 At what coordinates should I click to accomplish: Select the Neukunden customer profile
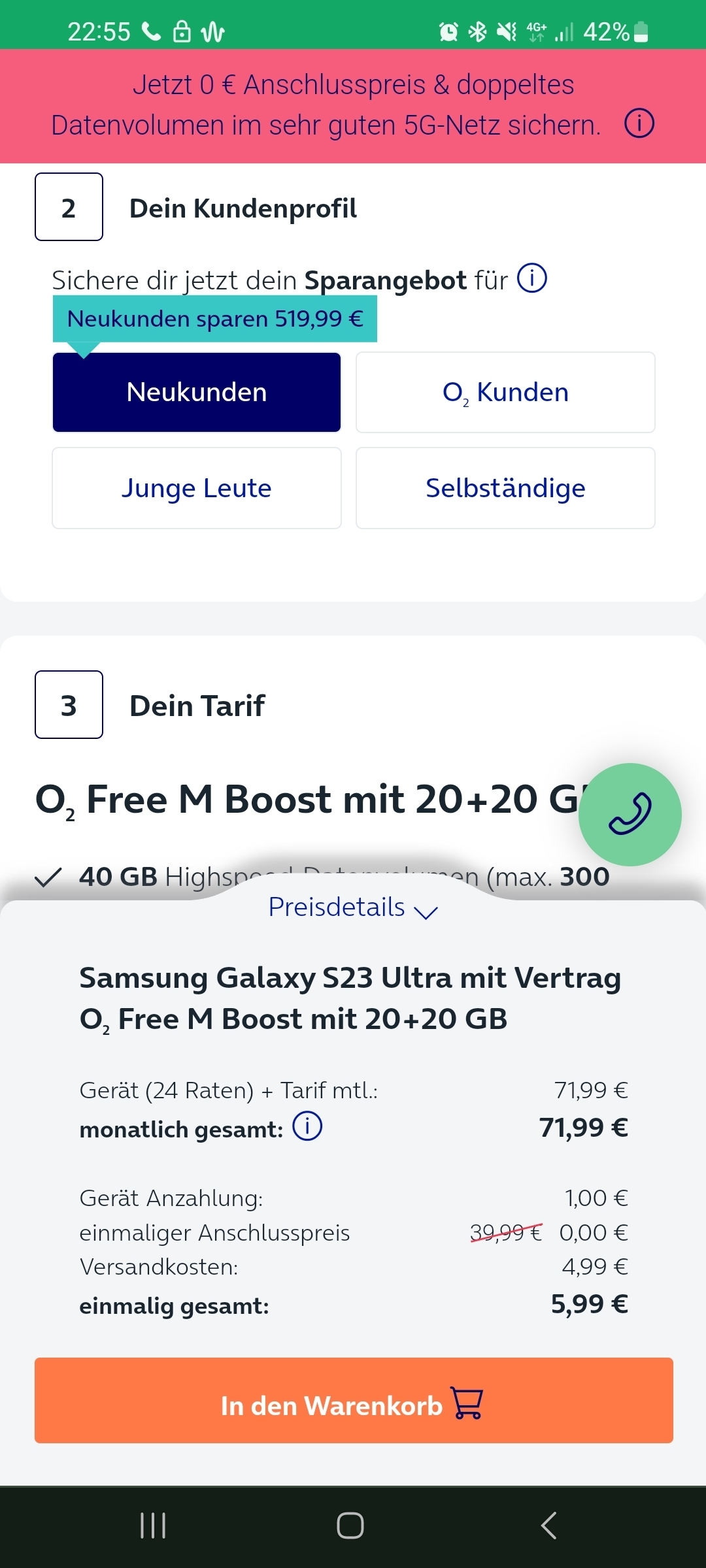tap(197, 392)
